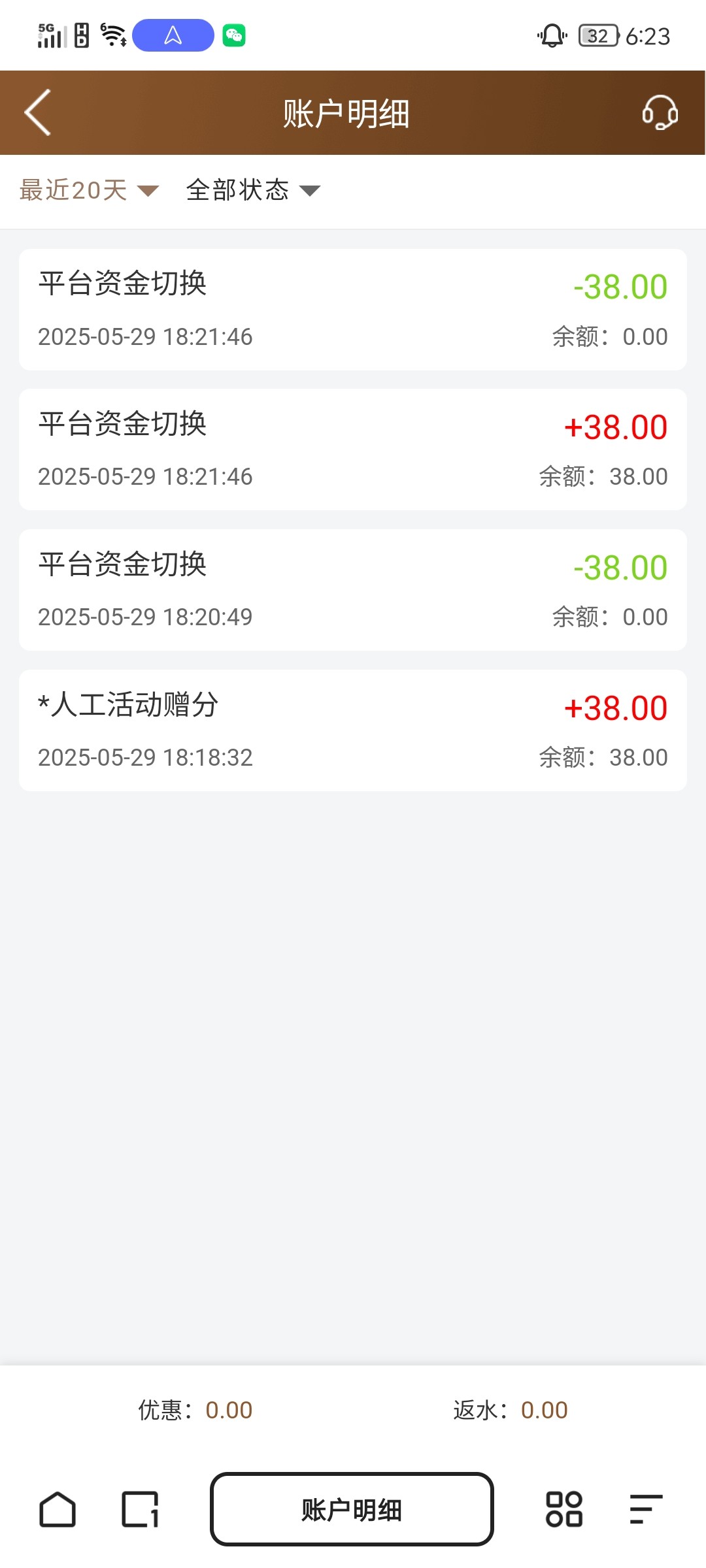
Task: Go back using the header arrow
Action: pos(37,112)
